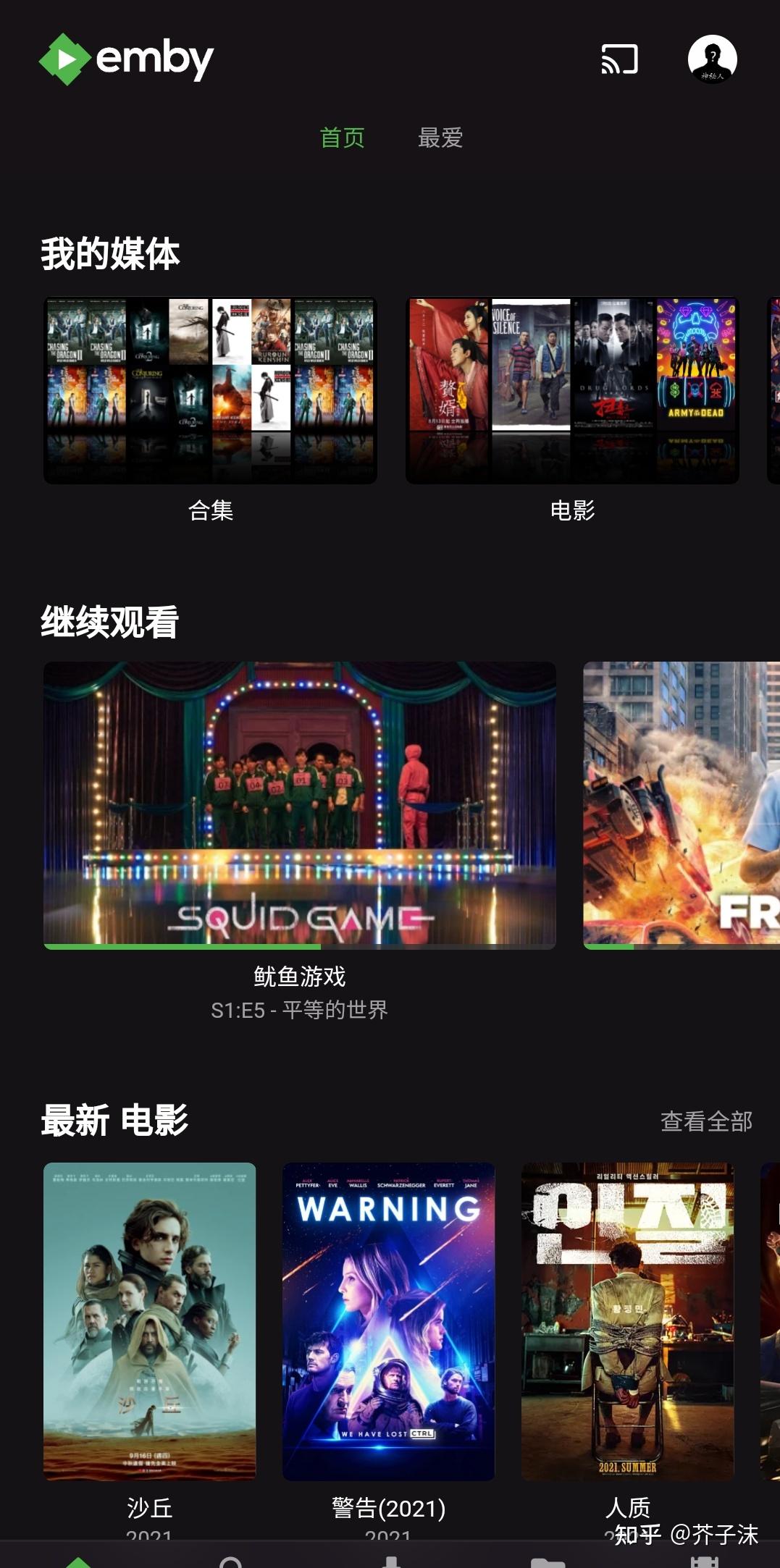Resume watching 鱿鱼游戏 S1:E5
780x1568 pixels.
click(x=298, y=804)
